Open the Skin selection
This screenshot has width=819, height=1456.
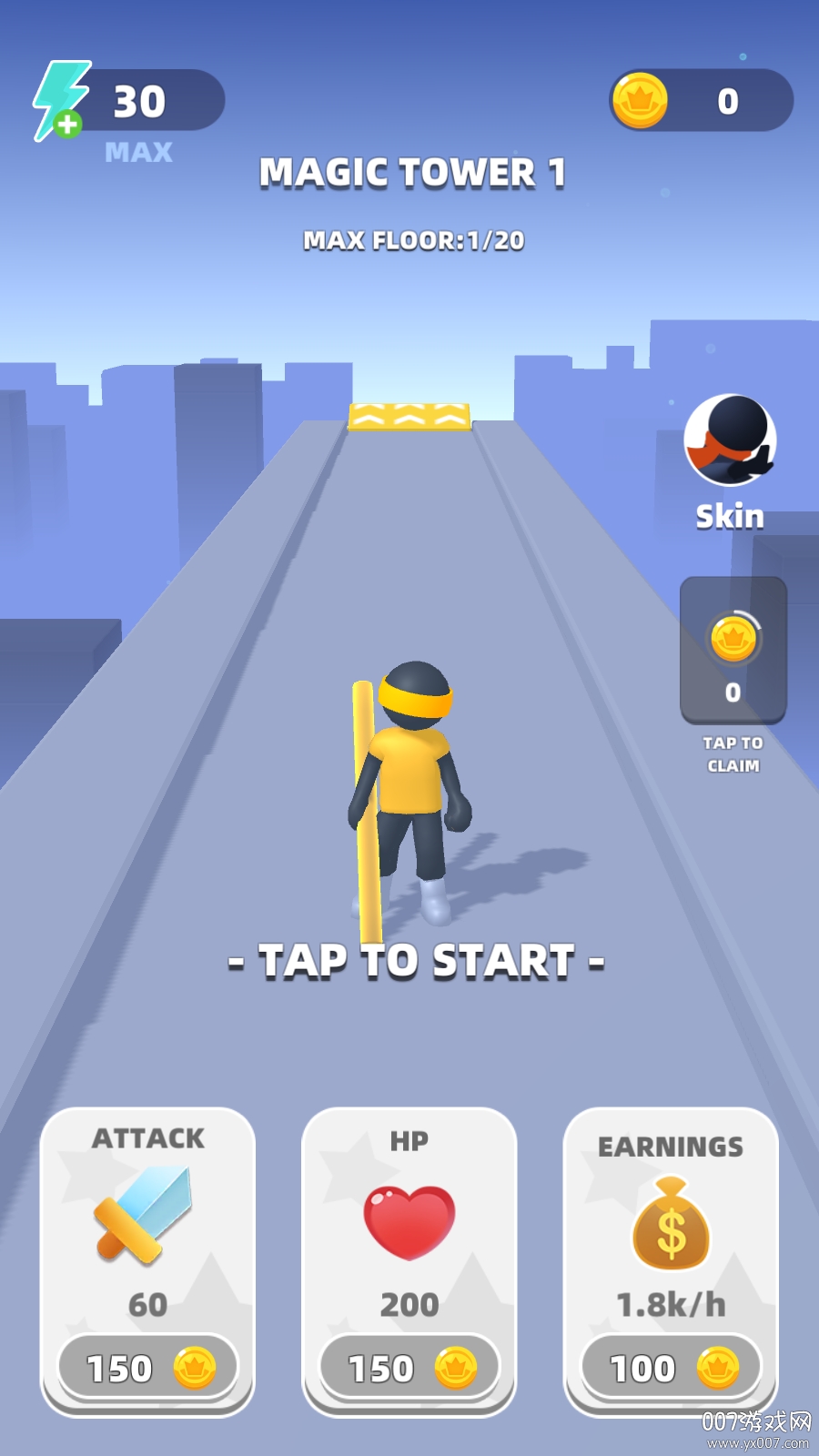coord(730,443)
